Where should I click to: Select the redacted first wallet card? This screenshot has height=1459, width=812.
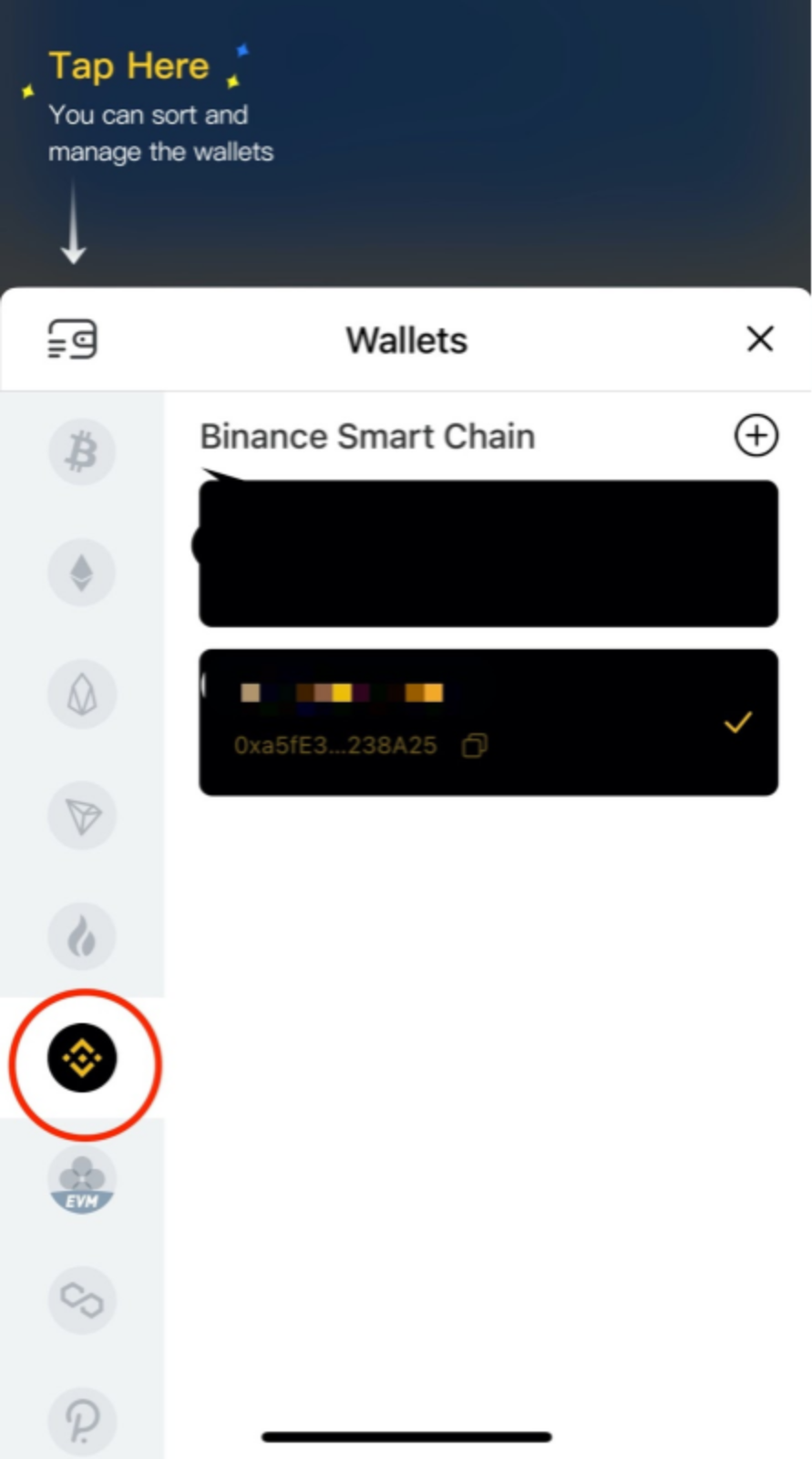488,553
